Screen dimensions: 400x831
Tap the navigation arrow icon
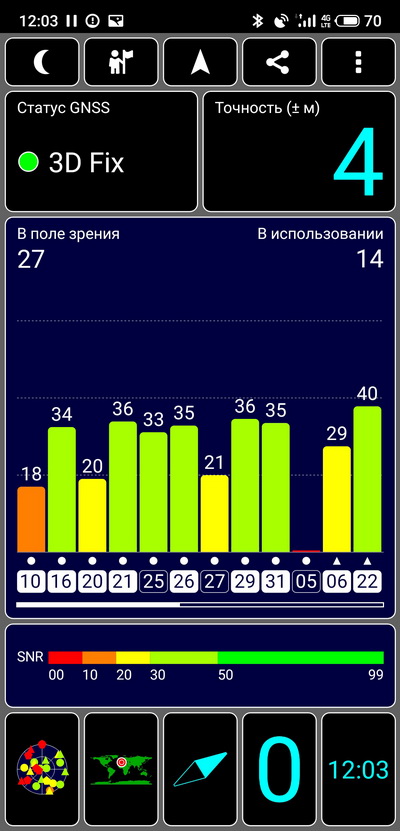pyautogui.click(x=200, y=62)
